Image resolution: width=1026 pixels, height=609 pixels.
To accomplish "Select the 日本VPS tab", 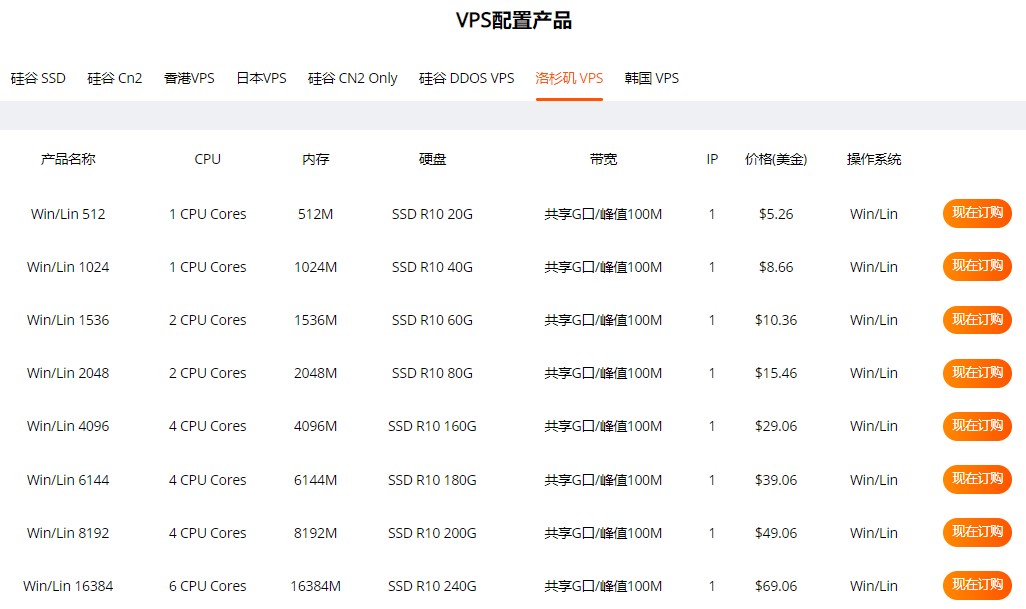I will click(261, 78).
